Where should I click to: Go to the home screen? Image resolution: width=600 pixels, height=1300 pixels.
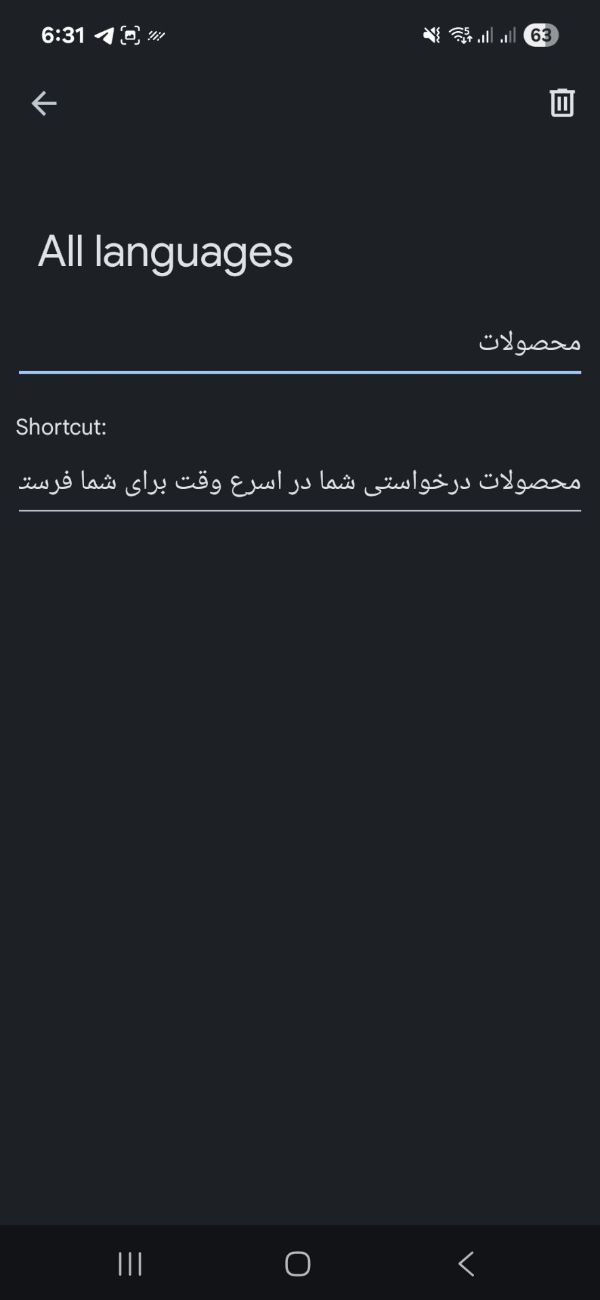[x=298, y=1264]
